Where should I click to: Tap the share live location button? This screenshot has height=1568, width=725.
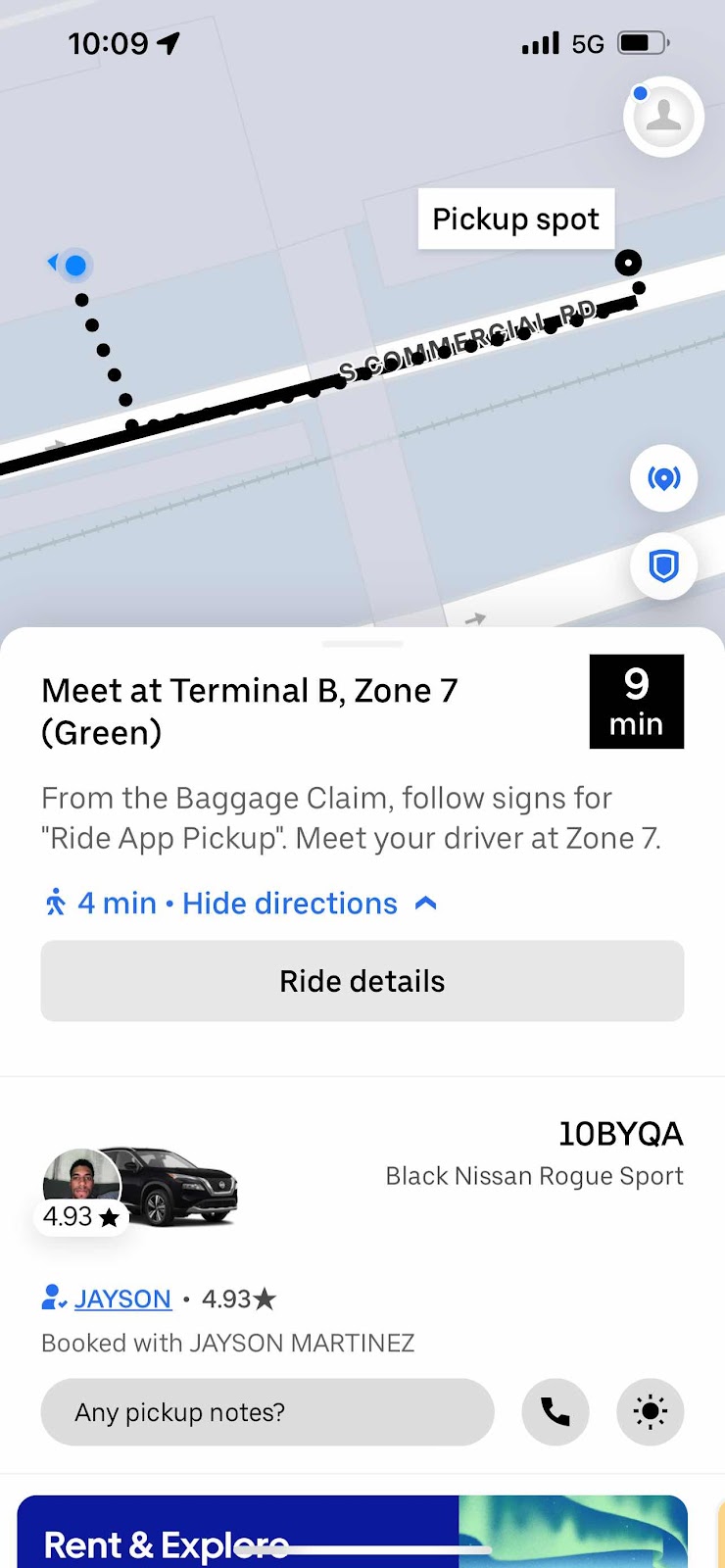663,478
